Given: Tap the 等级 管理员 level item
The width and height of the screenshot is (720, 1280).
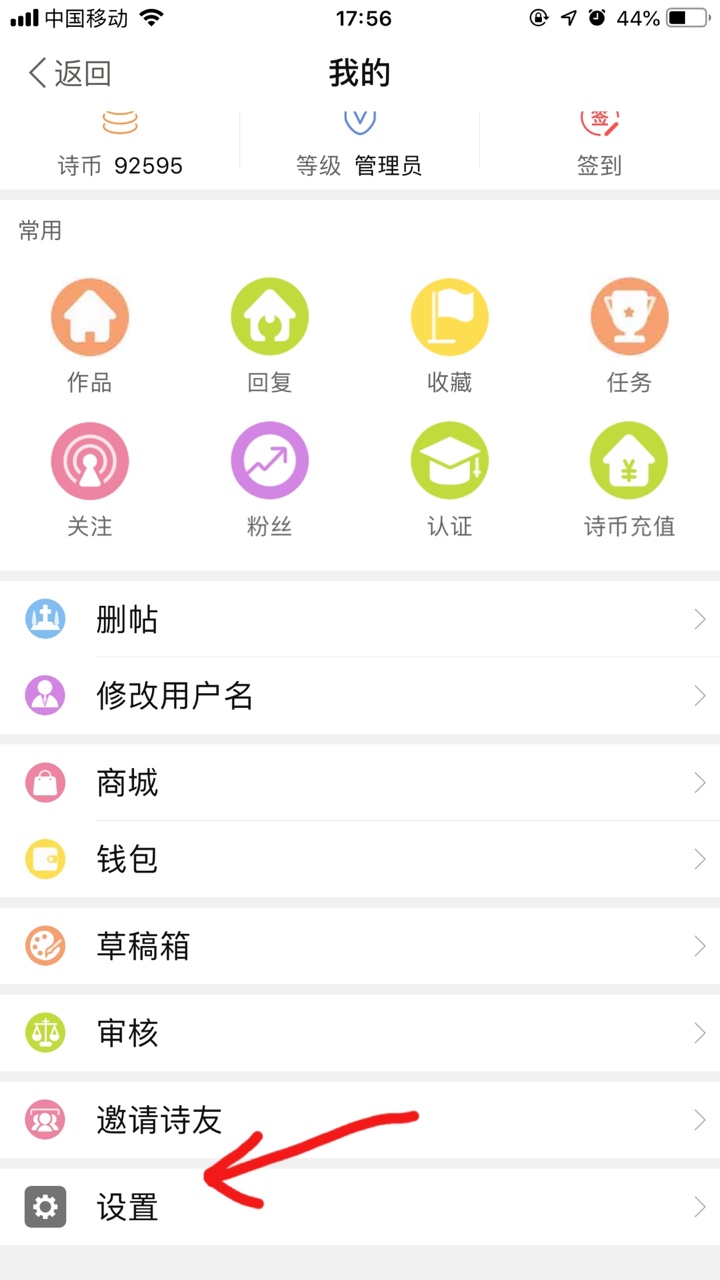Looking at the screenshot, I should (359, 146).
